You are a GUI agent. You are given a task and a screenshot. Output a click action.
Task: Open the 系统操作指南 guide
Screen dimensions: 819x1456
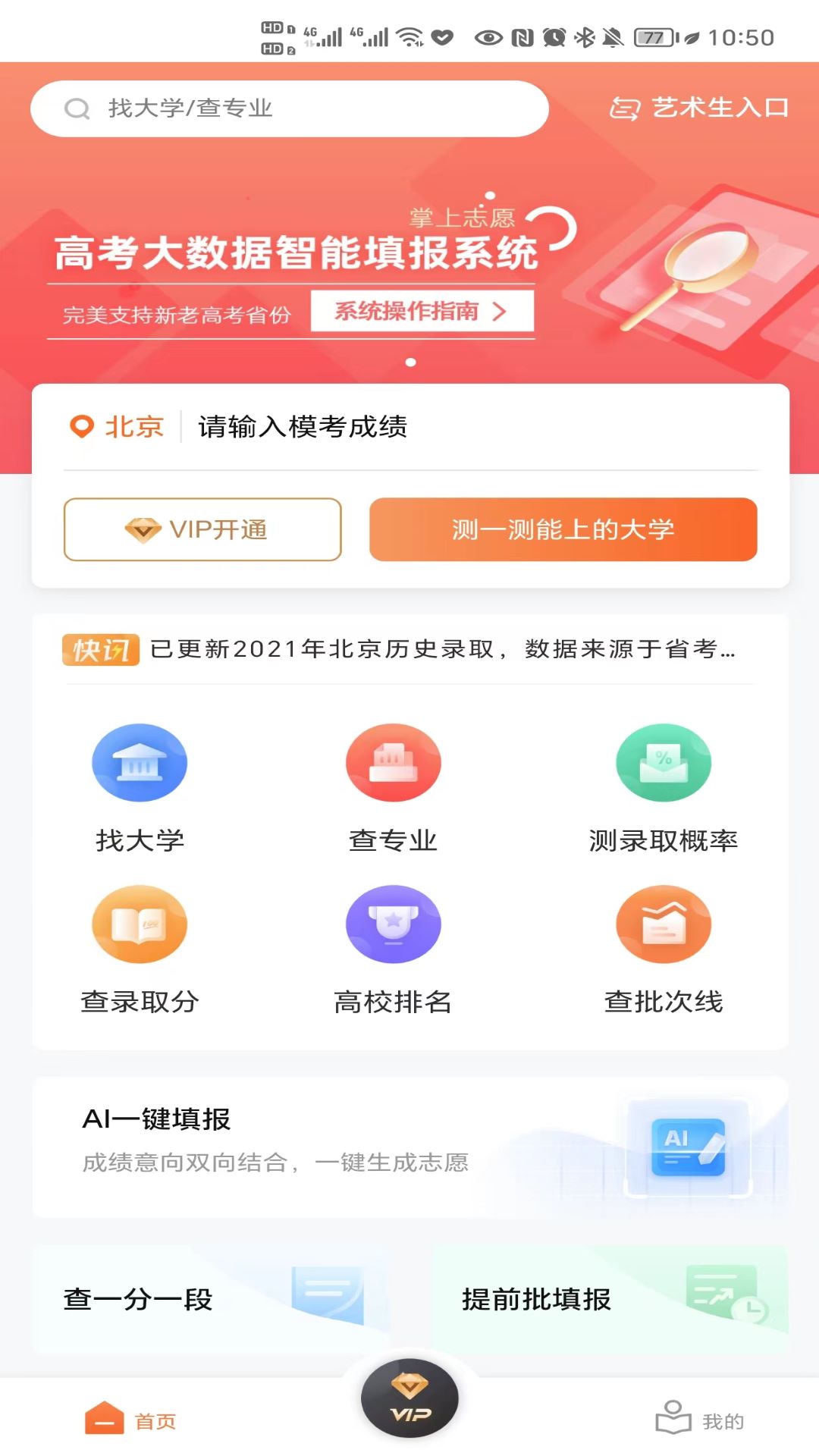(x=422, y=311)
